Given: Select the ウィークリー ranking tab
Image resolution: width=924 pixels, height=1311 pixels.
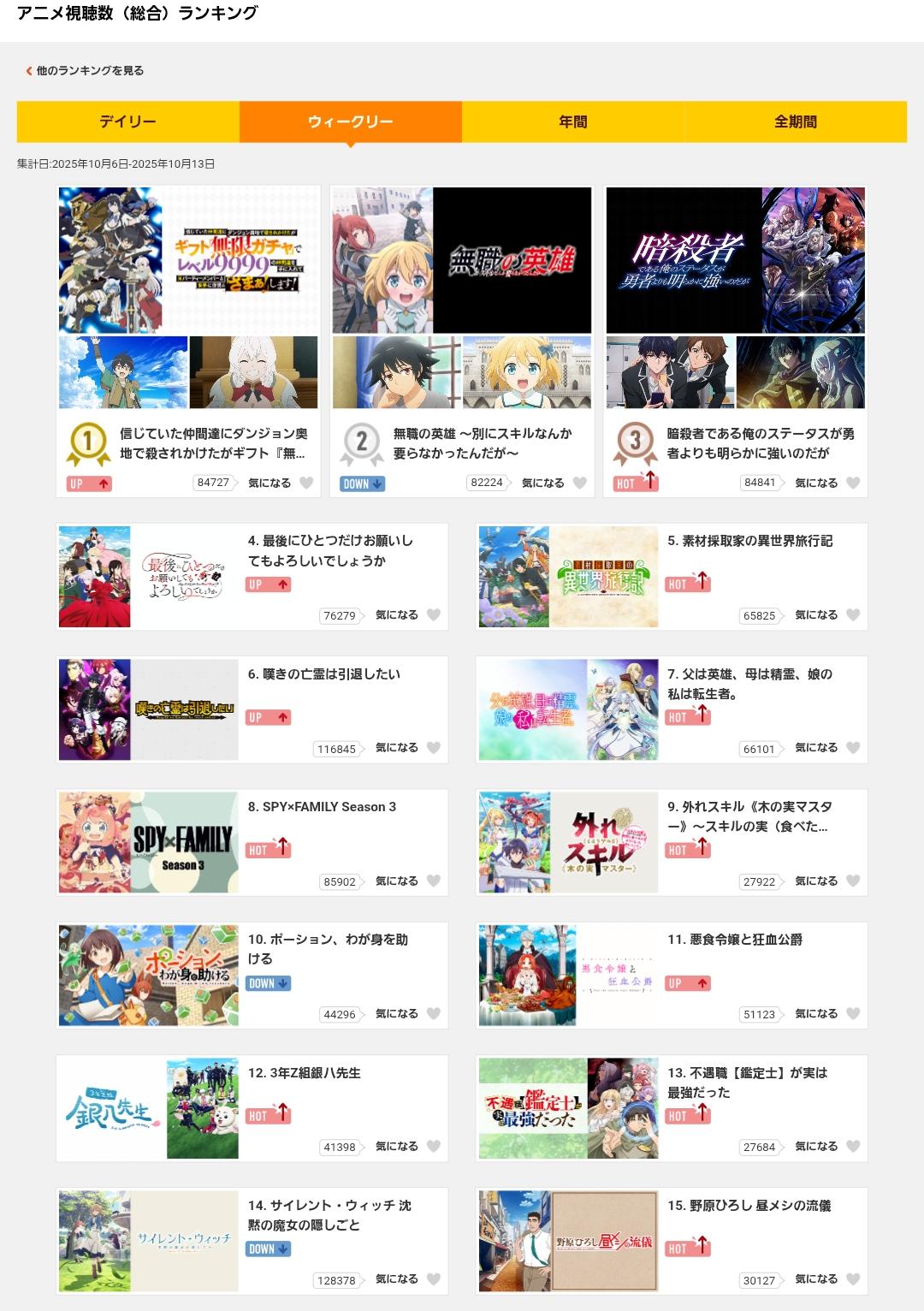Looking at the screenshot, I should 350,122.
